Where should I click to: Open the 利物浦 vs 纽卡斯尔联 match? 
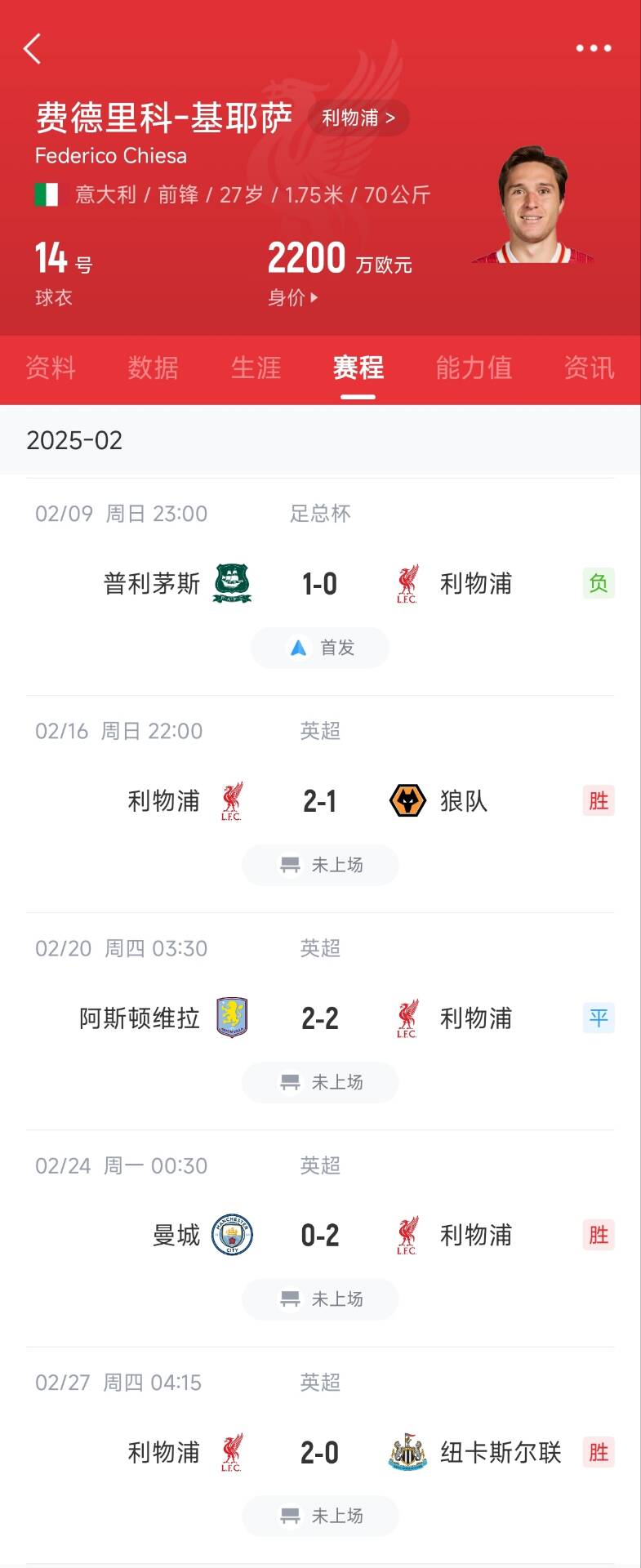[x=319, y=1453]
